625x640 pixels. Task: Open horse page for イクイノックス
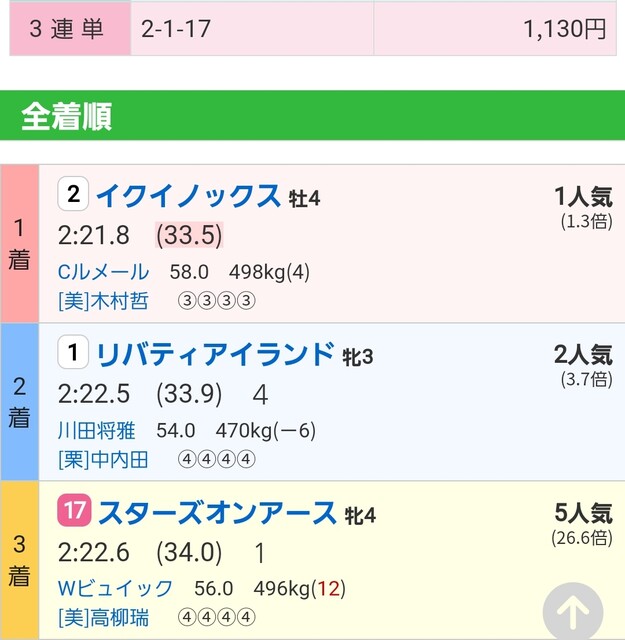click(188, 197)
